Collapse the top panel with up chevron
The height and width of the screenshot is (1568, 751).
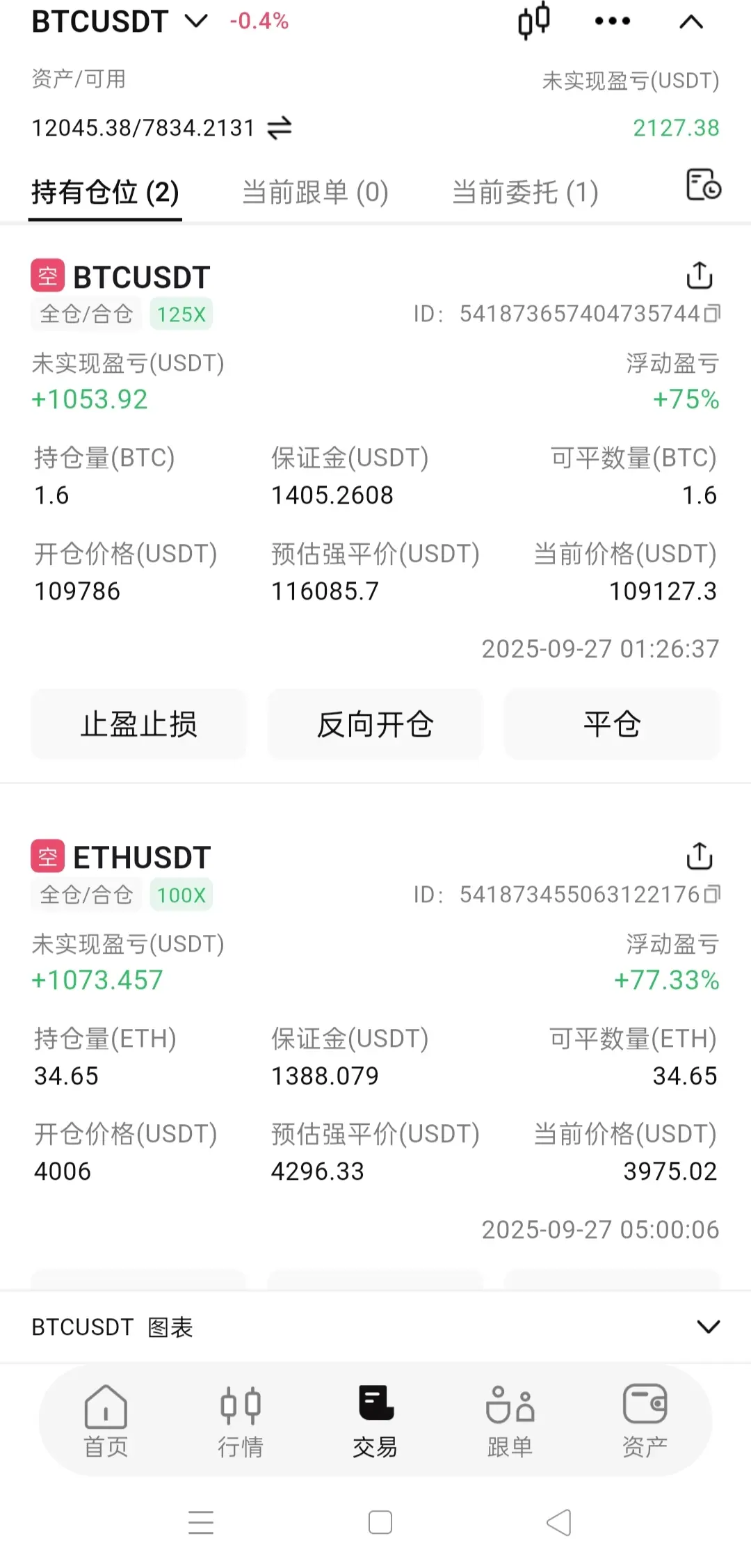[691, 22]
